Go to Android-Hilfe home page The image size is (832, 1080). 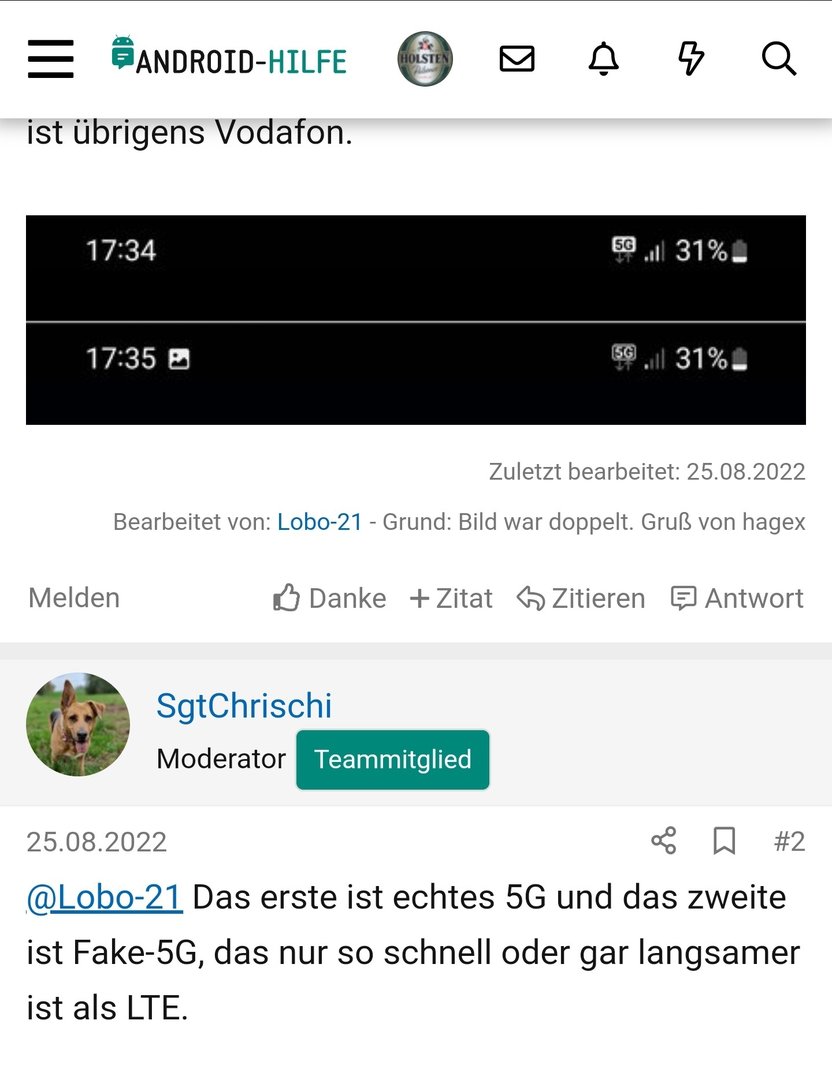coord(229,59)
